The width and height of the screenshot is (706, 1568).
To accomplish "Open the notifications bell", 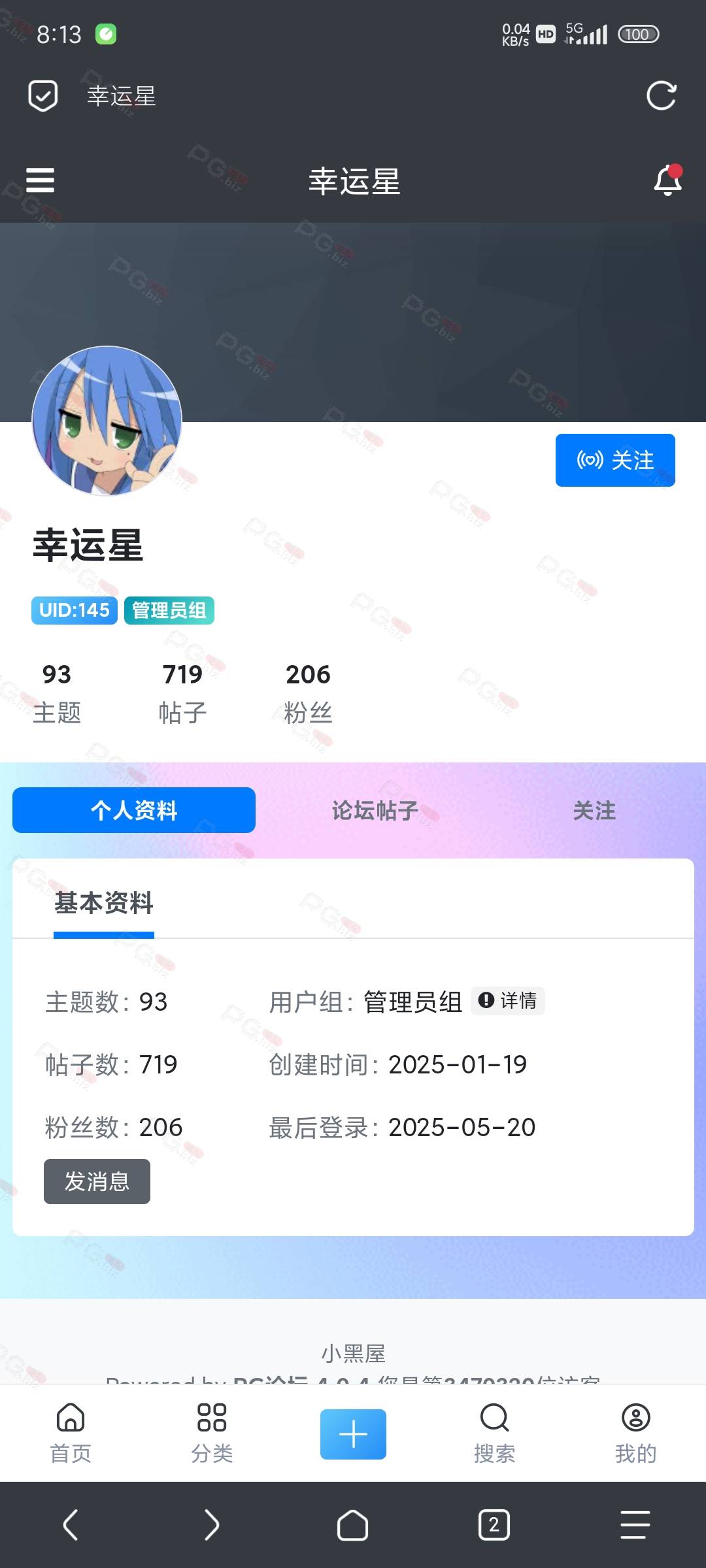I will 667,180.
